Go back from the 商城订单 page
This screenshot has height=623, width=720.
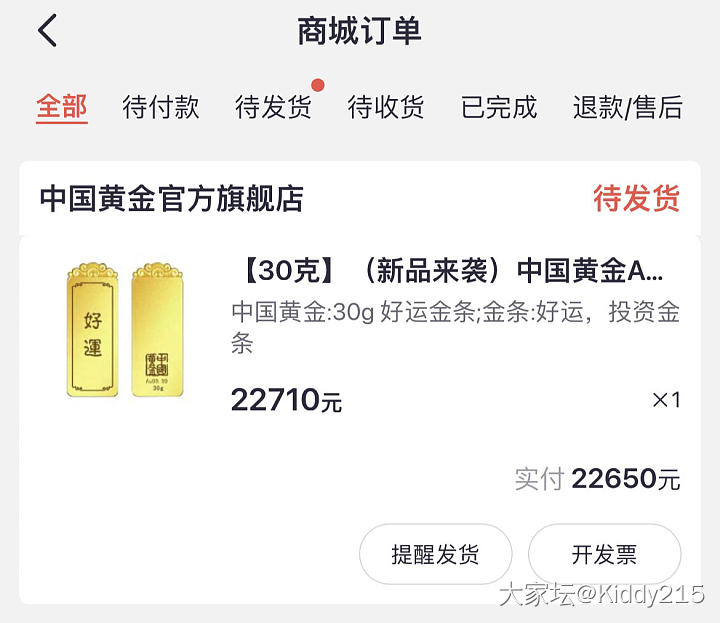coord(47,31)
